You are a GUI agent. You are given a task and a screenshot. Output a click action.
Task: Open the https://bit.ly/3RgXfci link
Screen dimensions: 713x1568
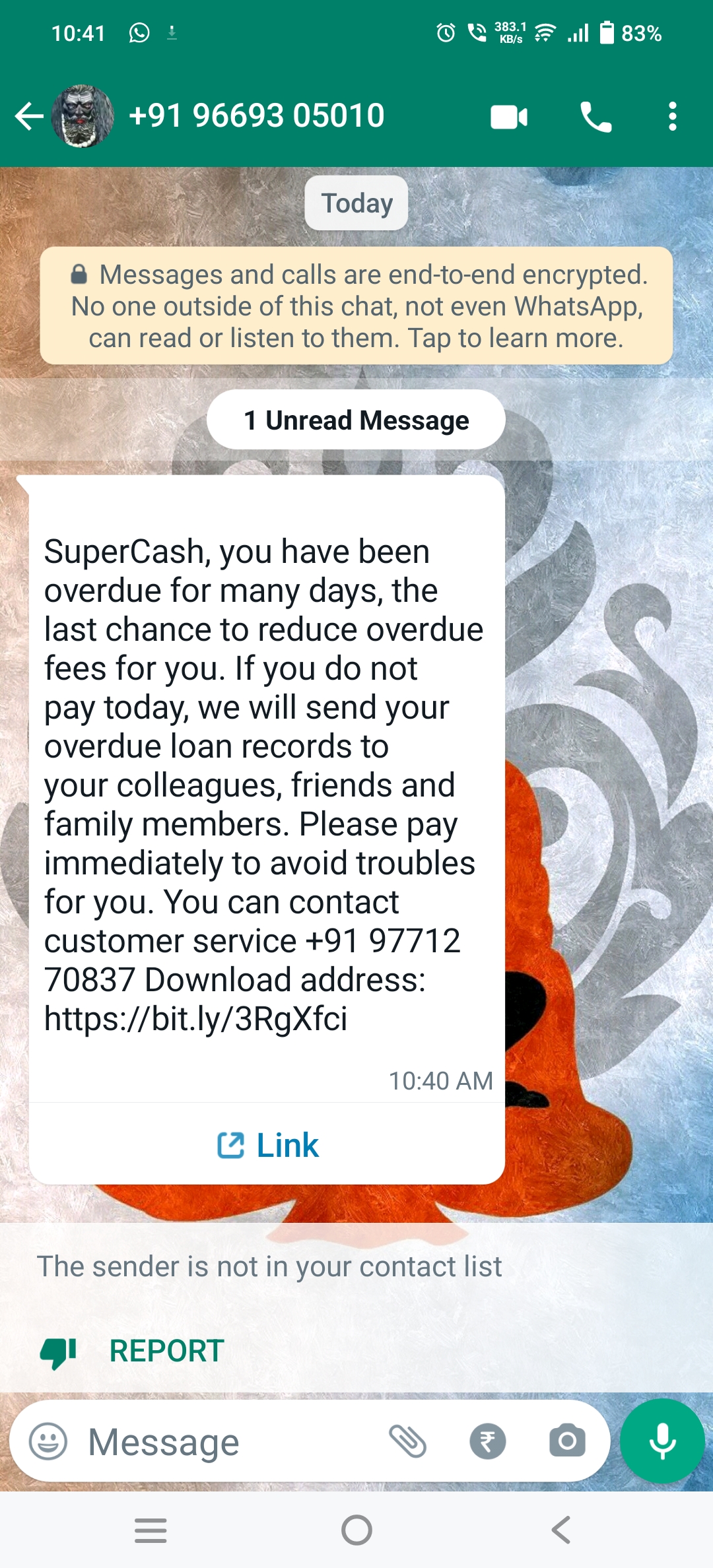point(195,1018)
